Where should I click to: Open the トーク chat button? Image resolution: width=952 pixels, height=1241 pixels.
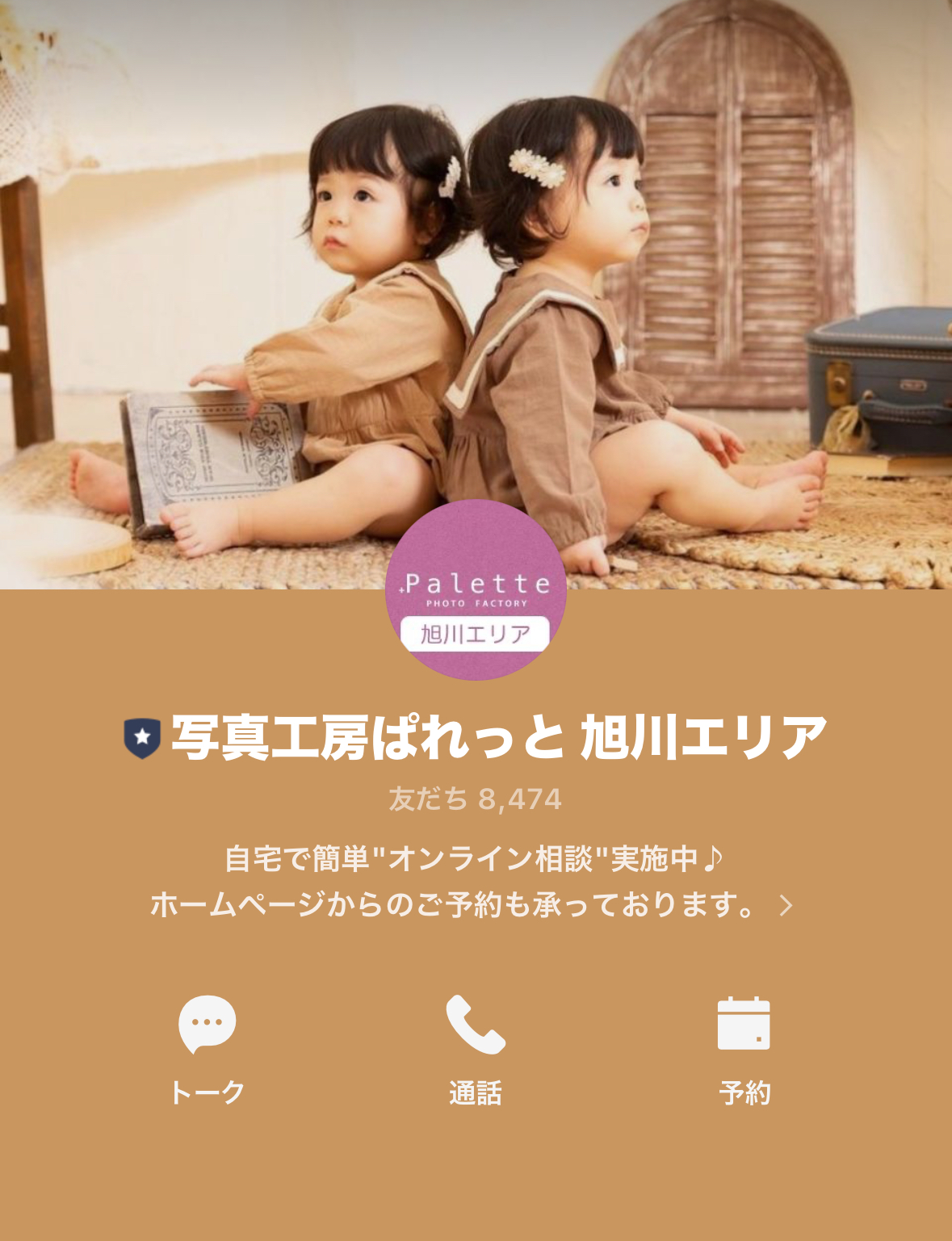[207, 1047]
